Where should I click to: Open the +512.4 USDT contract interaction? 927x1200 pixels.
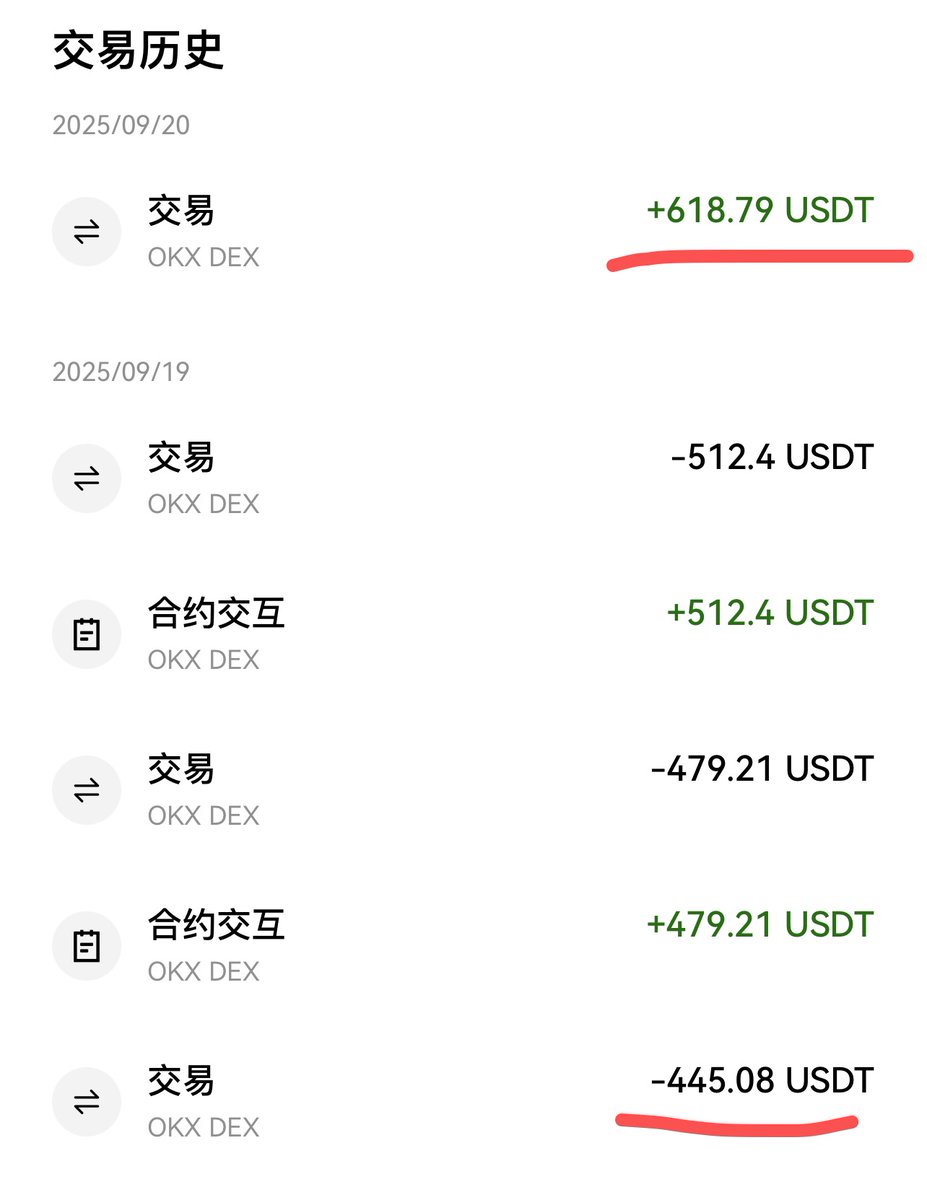(462, 635)
